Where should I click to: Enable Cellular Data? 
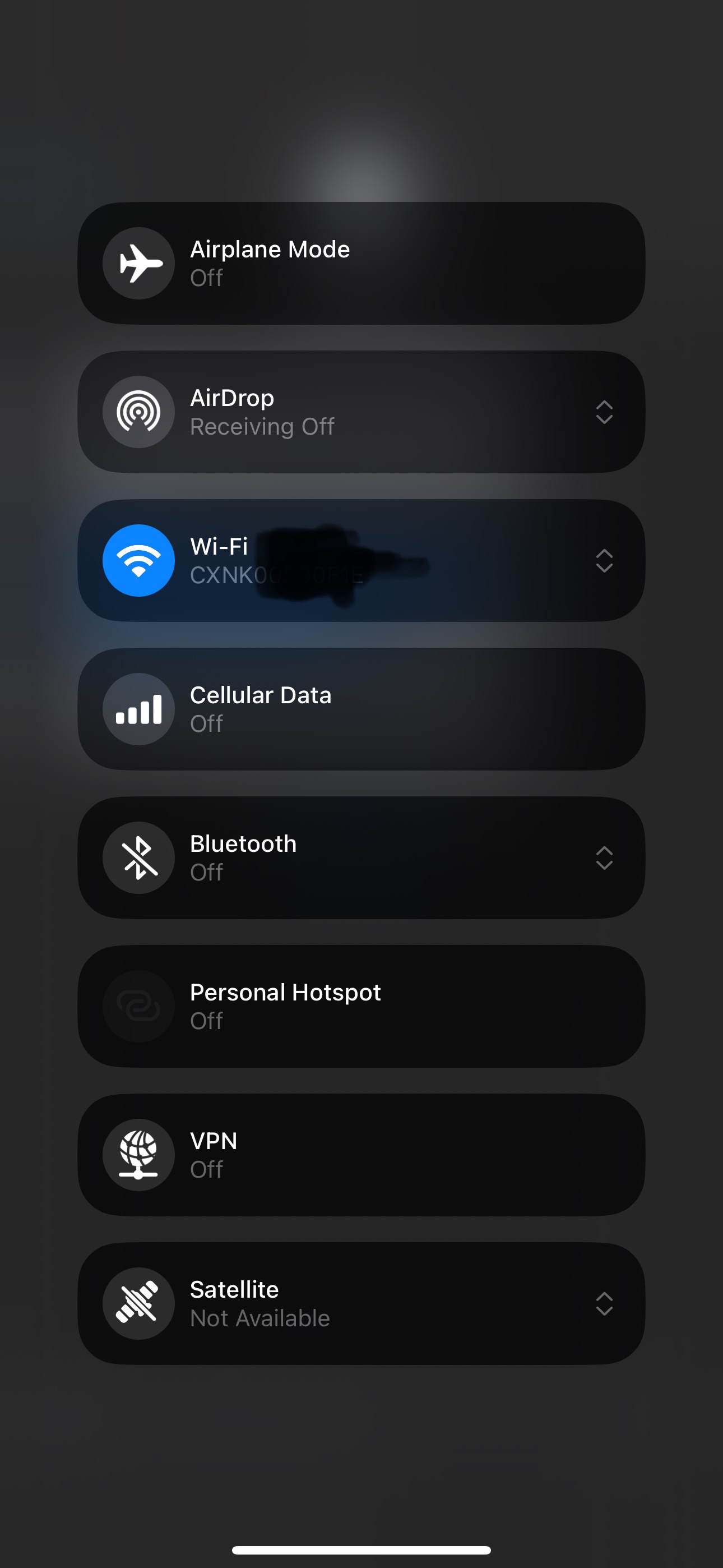[x=139, y=709]
